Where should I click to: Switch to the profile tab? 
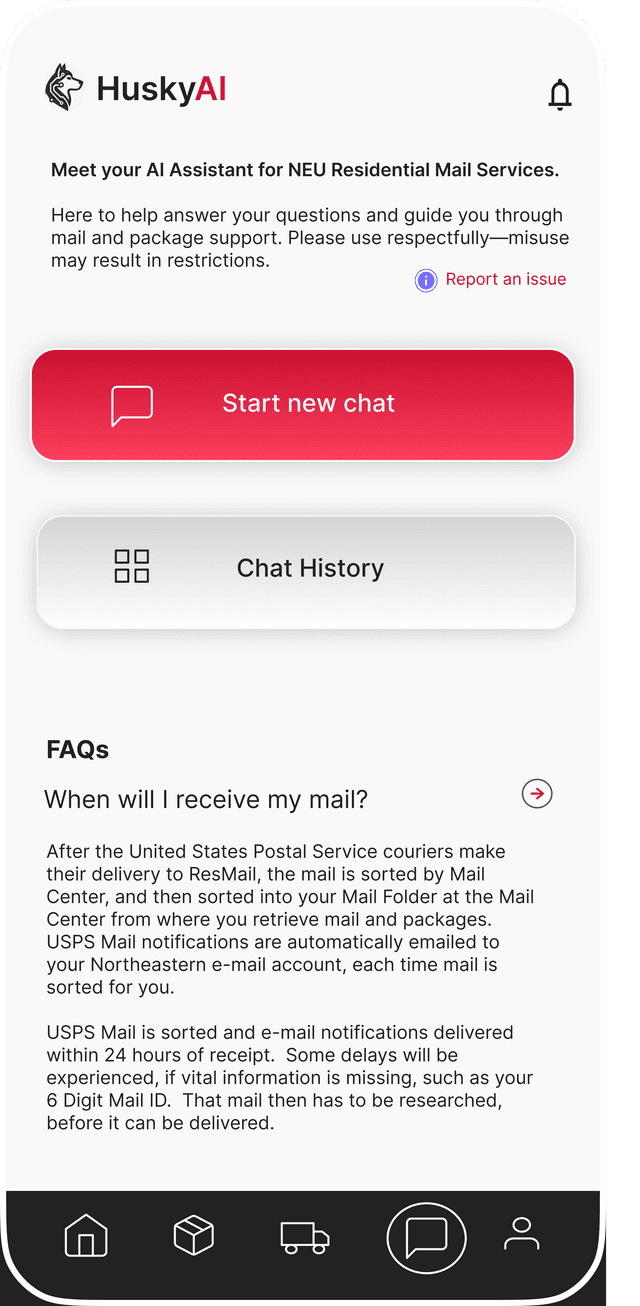(x=521, y=1234)
